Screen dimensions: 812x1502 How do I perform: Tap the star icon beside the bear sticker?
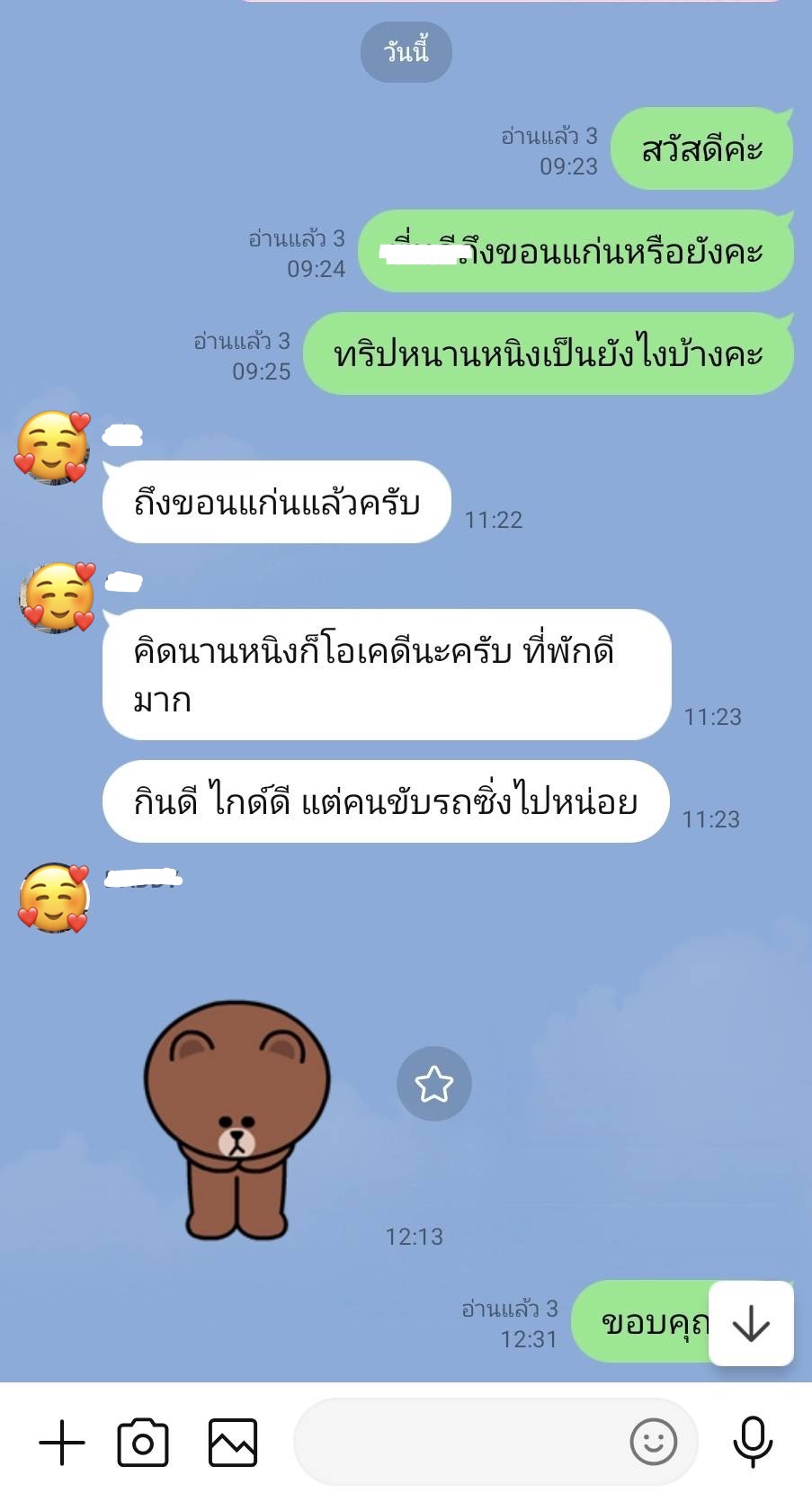coord(433,1084)
